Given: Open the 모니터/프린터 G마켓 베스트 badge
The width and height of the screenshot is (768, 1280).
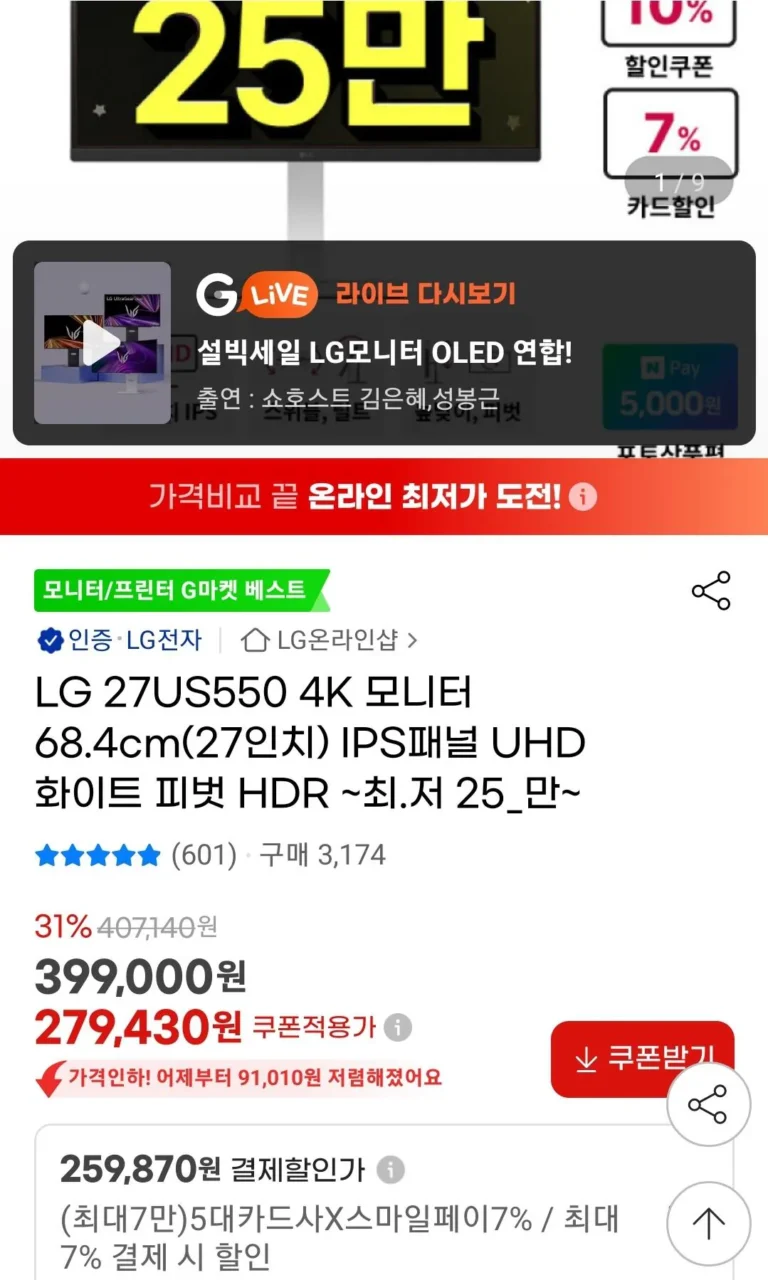Looking at the screenshot, I should pos(180,590).
